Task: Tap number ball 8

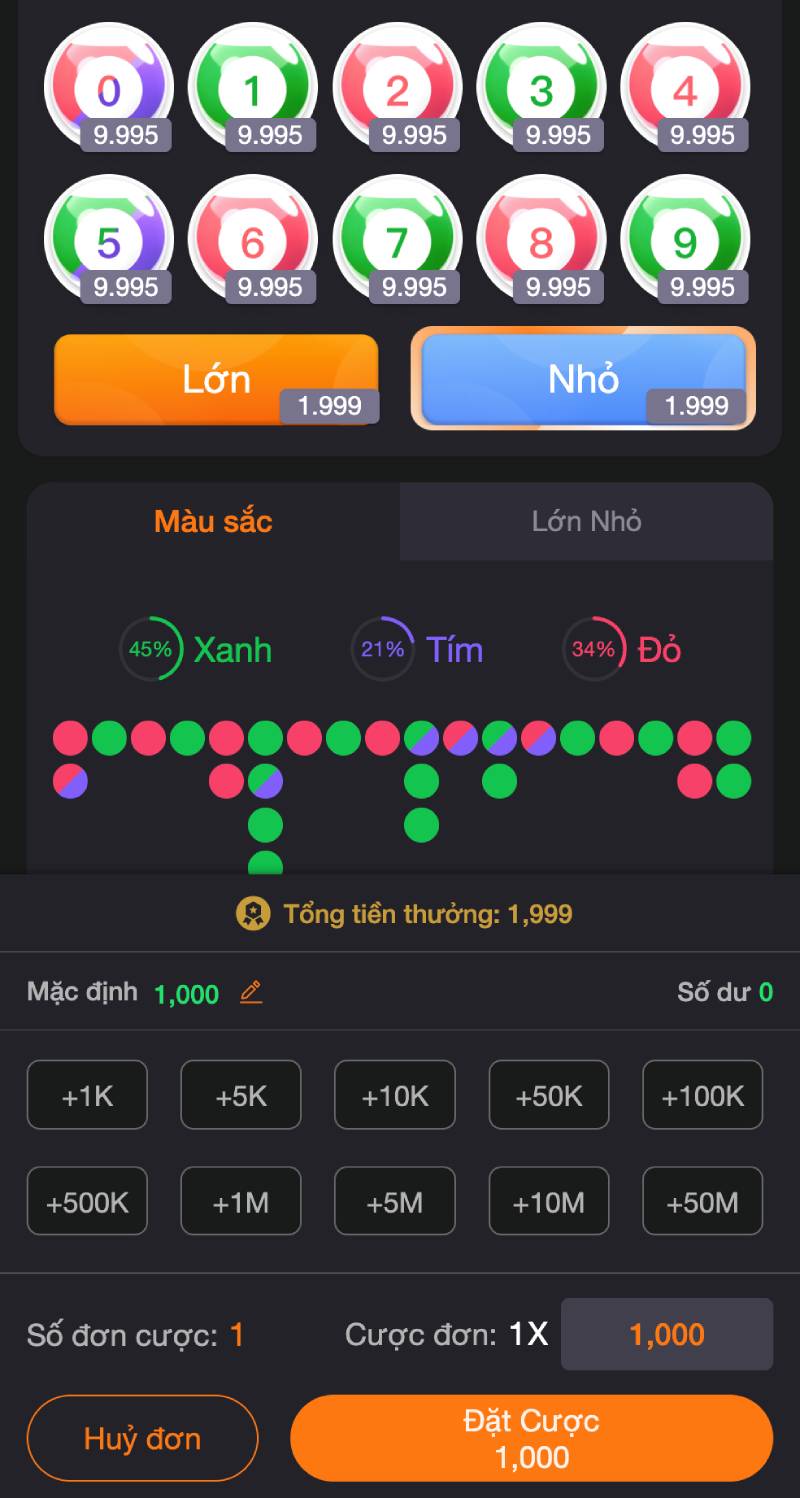Action: (x=541, y=242)
